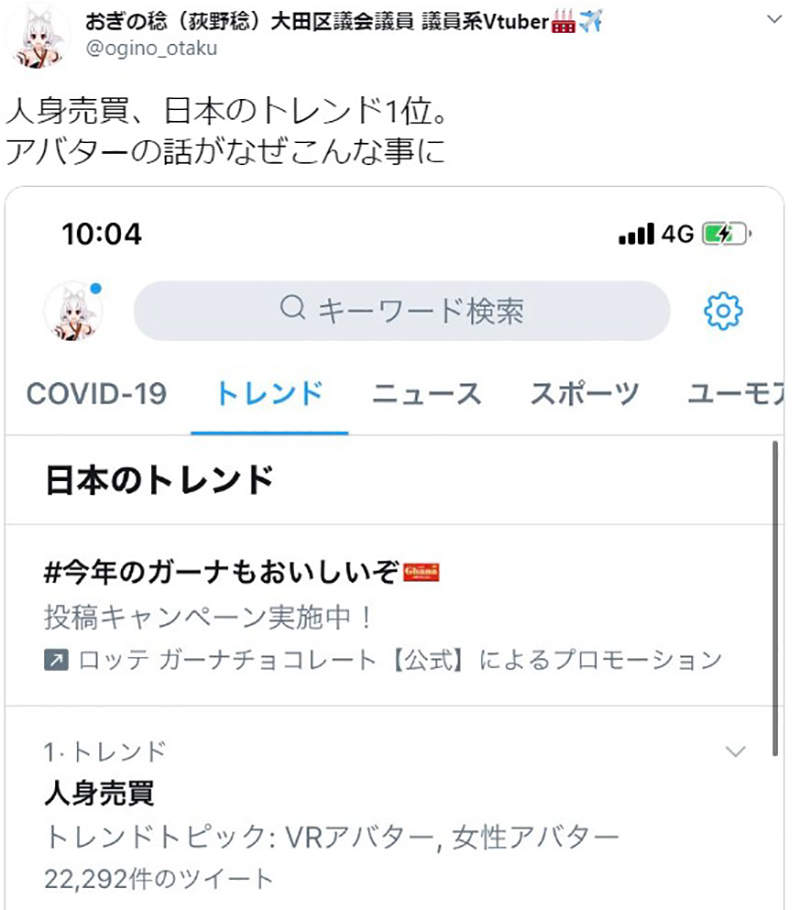Image resolution: width=800 pixels, height=910 pixels.
Task: Open the COVID-19 tab
Action: [x=96, y=393]
